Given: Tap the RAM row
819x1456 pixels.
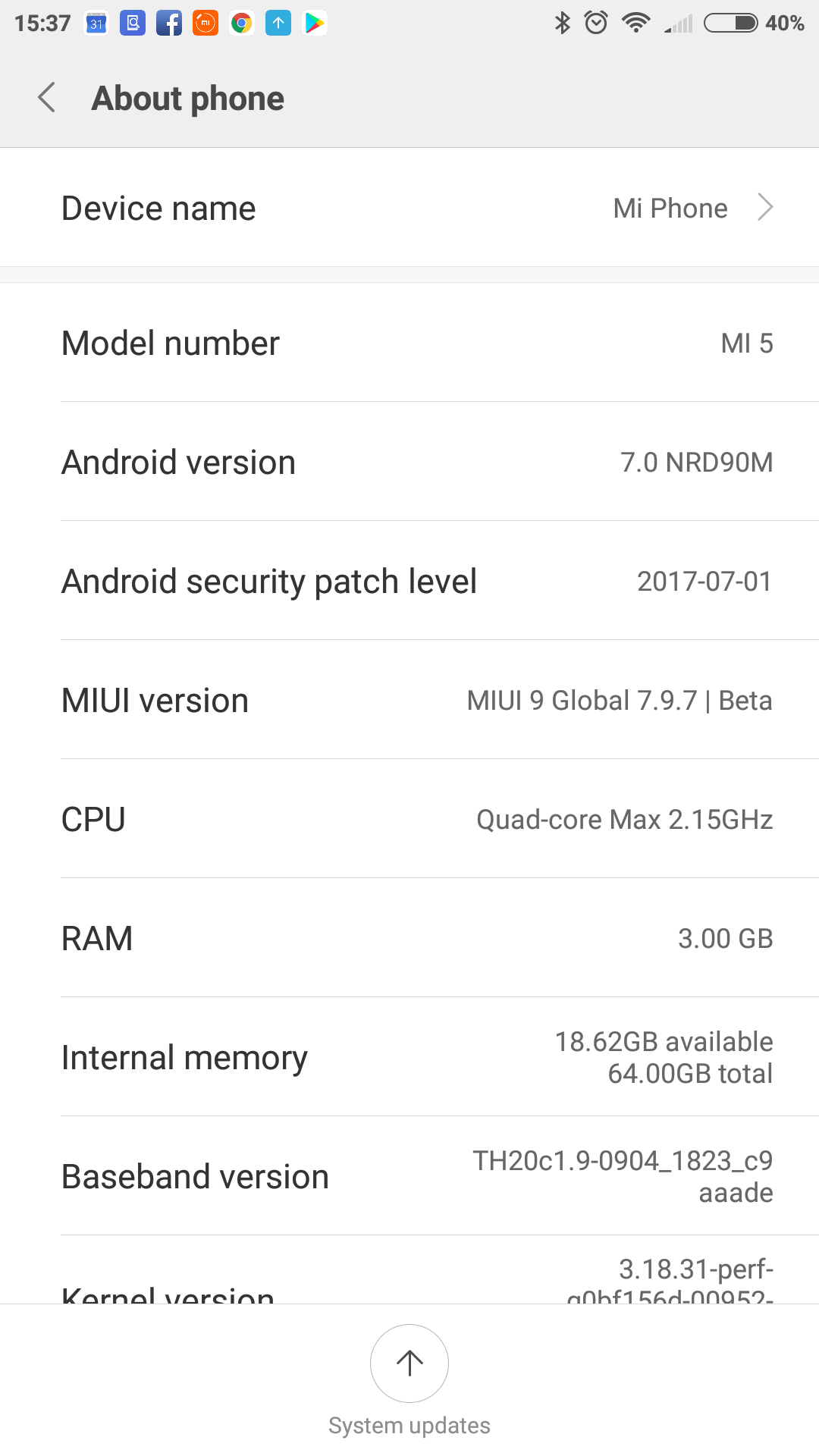Looking at the screenshot, I should coord(409,938).
